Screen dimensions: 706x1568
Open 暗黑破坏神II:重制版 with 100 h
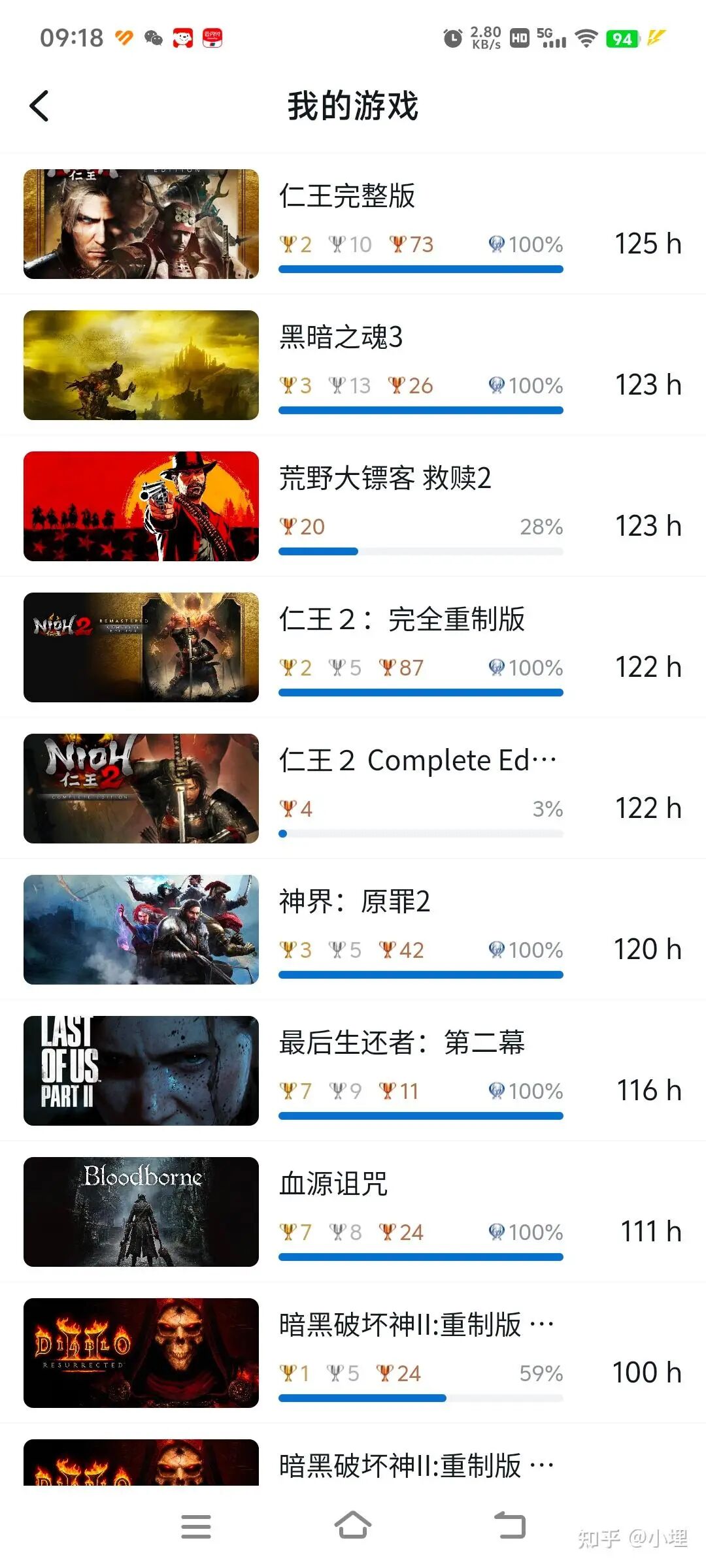pyautogui.click(x=353, y=1352)
